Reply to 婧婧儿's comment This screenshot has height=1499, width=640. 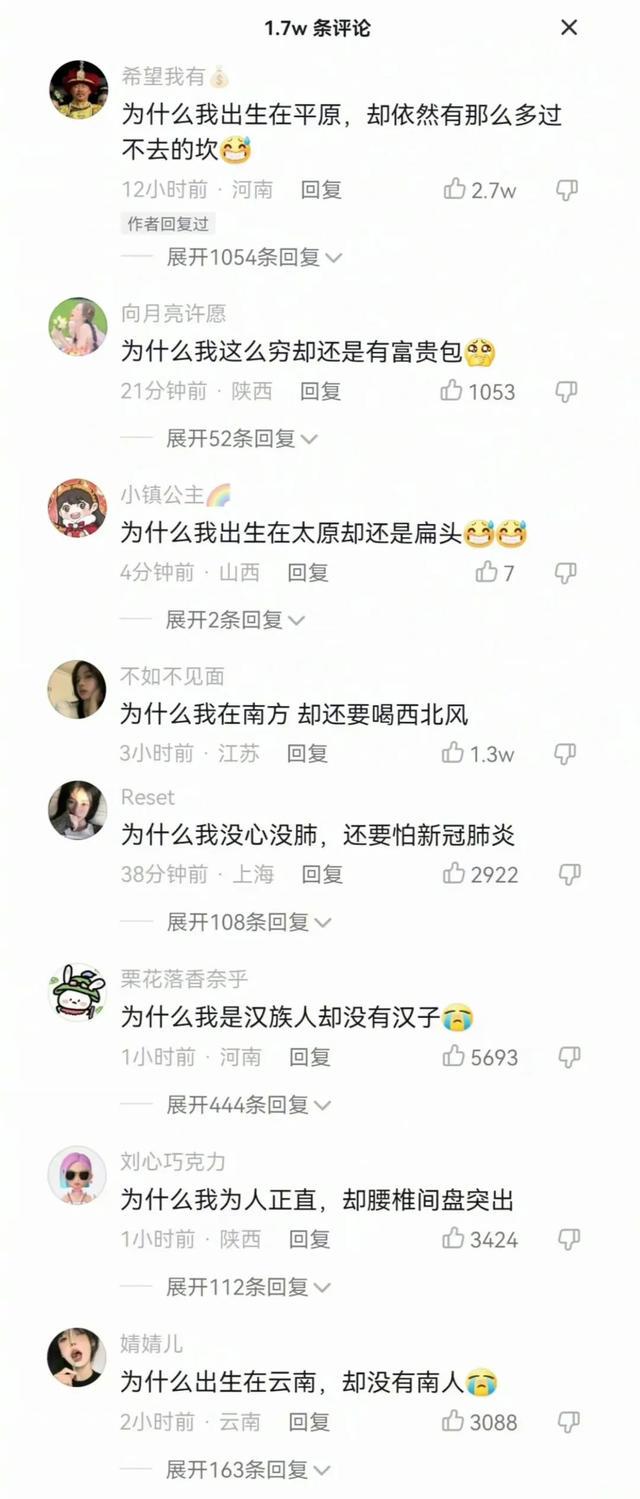tap(309, 1421)
